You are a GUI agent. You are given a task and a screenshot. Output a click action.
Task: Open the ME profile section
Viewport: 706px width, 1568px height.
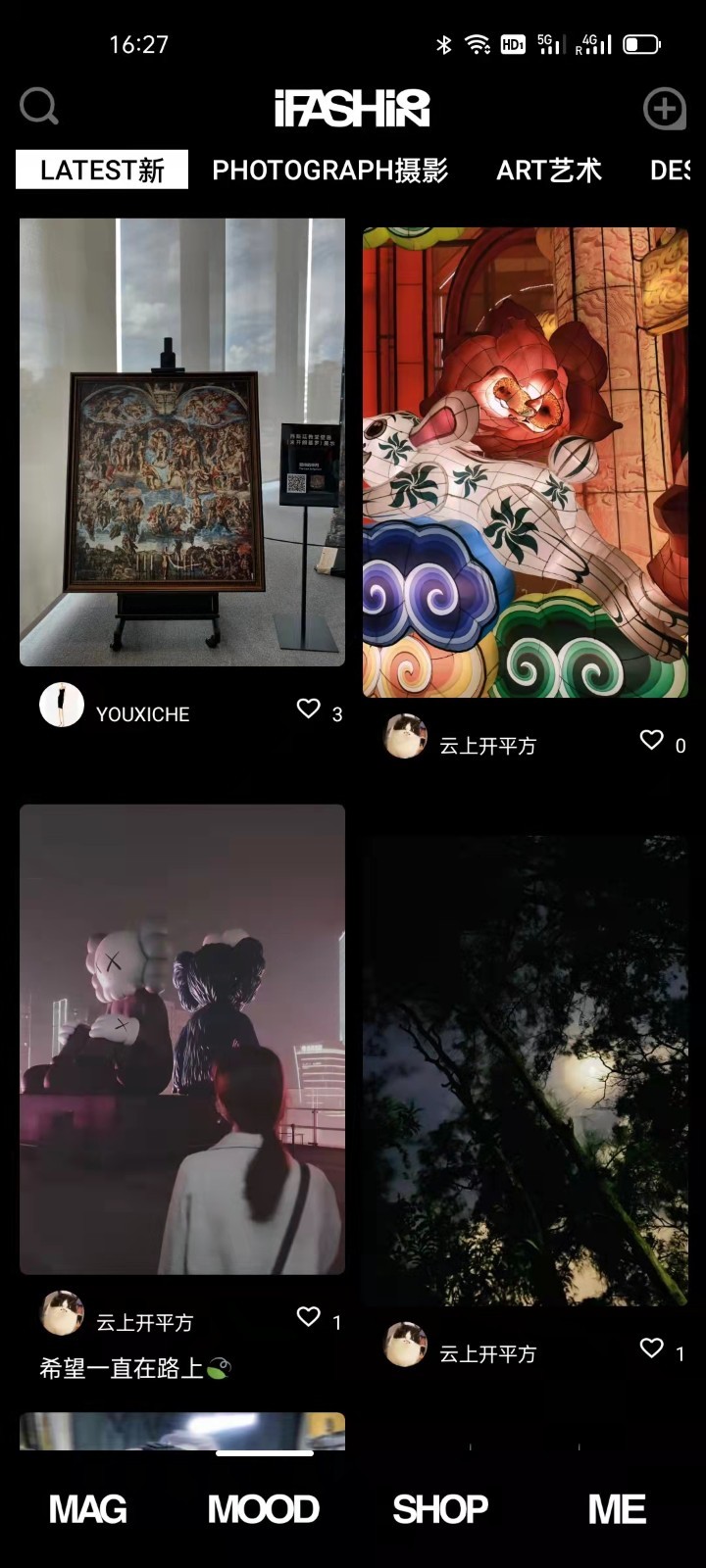(x=617, y=1509)
